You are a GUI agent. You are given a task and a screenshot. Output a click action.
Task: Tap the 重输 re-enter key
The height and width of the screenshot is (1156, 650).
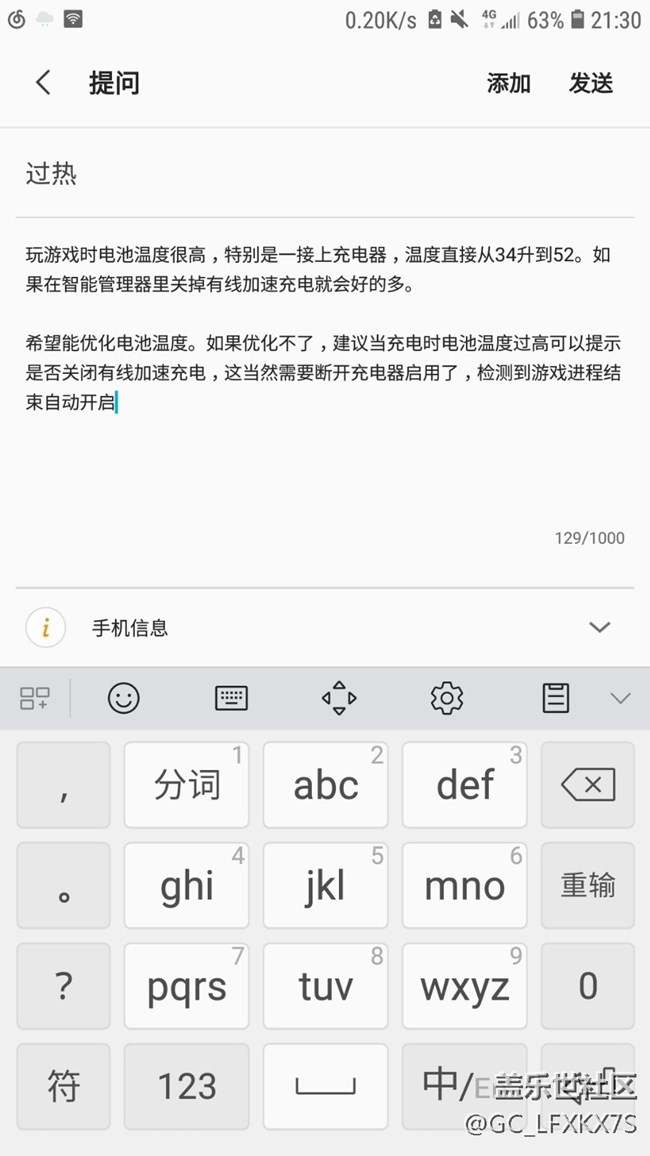(x=587, y=886)
